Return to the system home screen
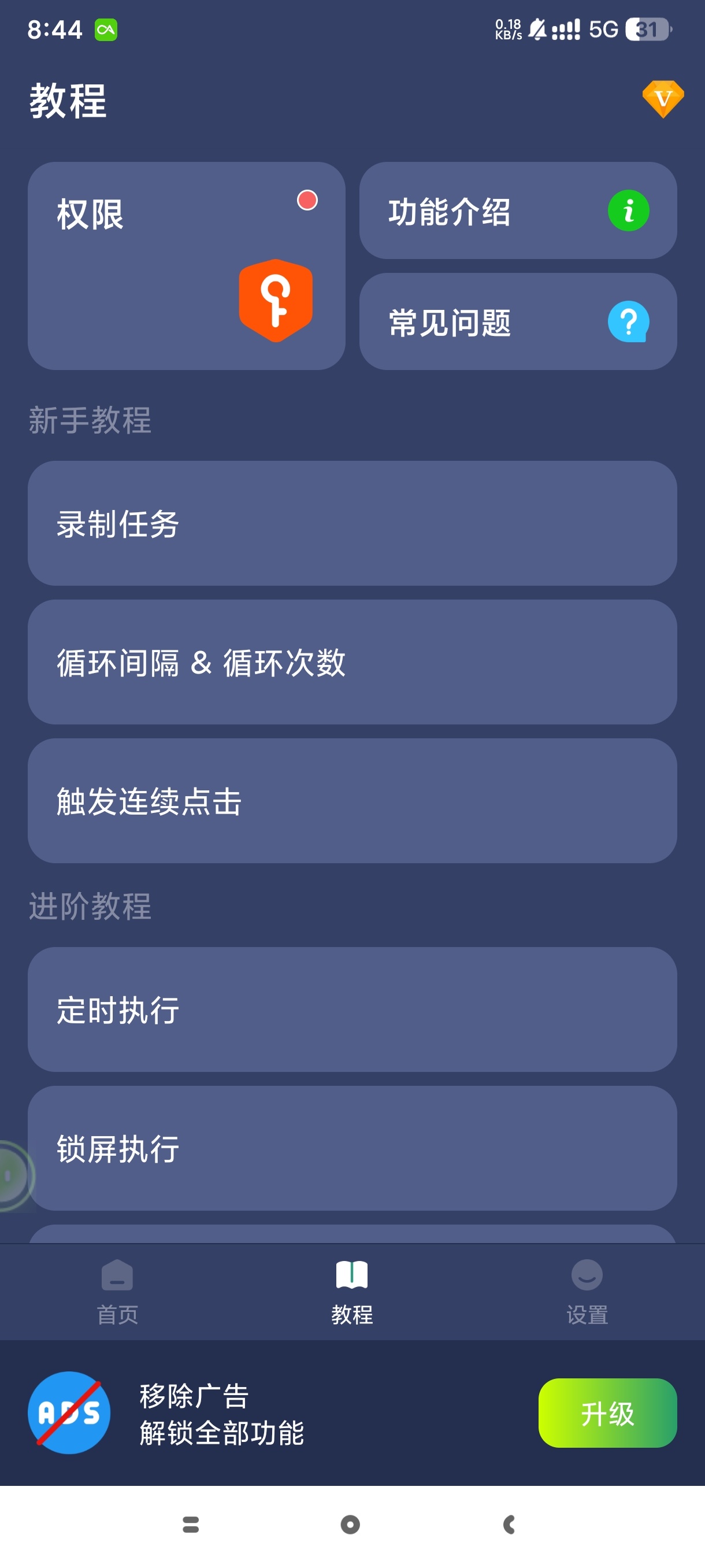The height and width of the screenshot is (1568, 705). (350, 1524)
